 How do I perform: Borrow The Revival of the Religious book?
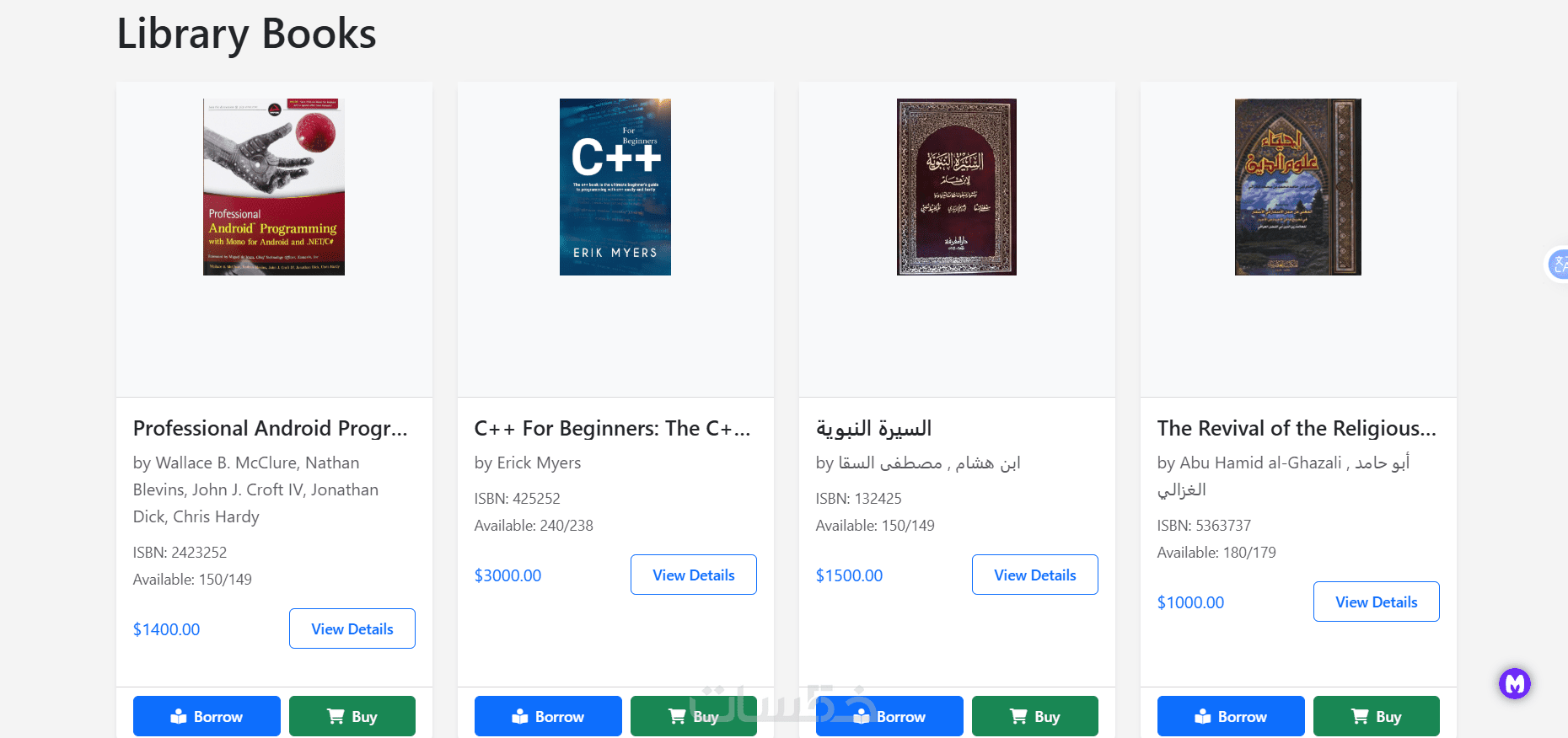coord(1231,716)
